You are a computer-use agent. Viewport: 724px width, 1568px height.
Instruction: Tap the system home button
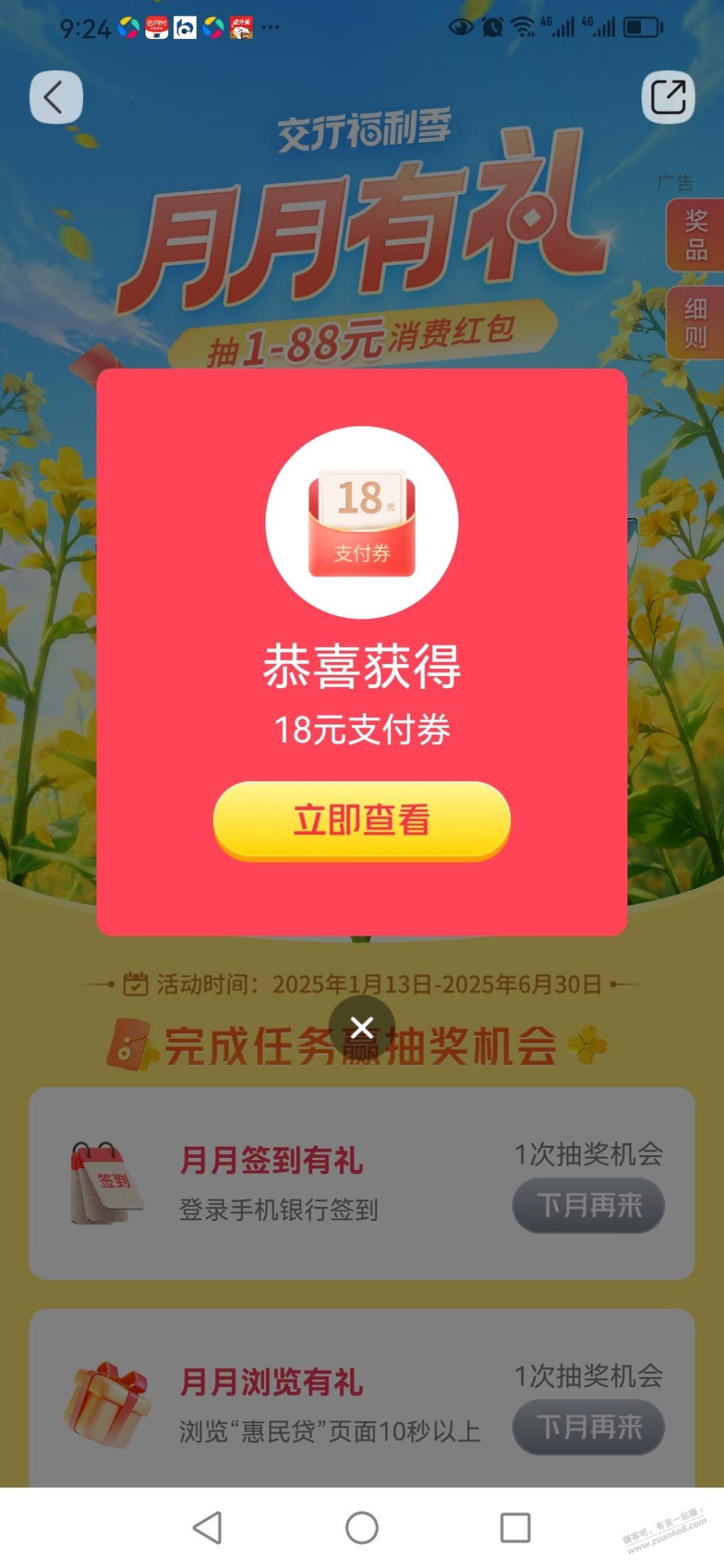click(x=361, y=1527)
